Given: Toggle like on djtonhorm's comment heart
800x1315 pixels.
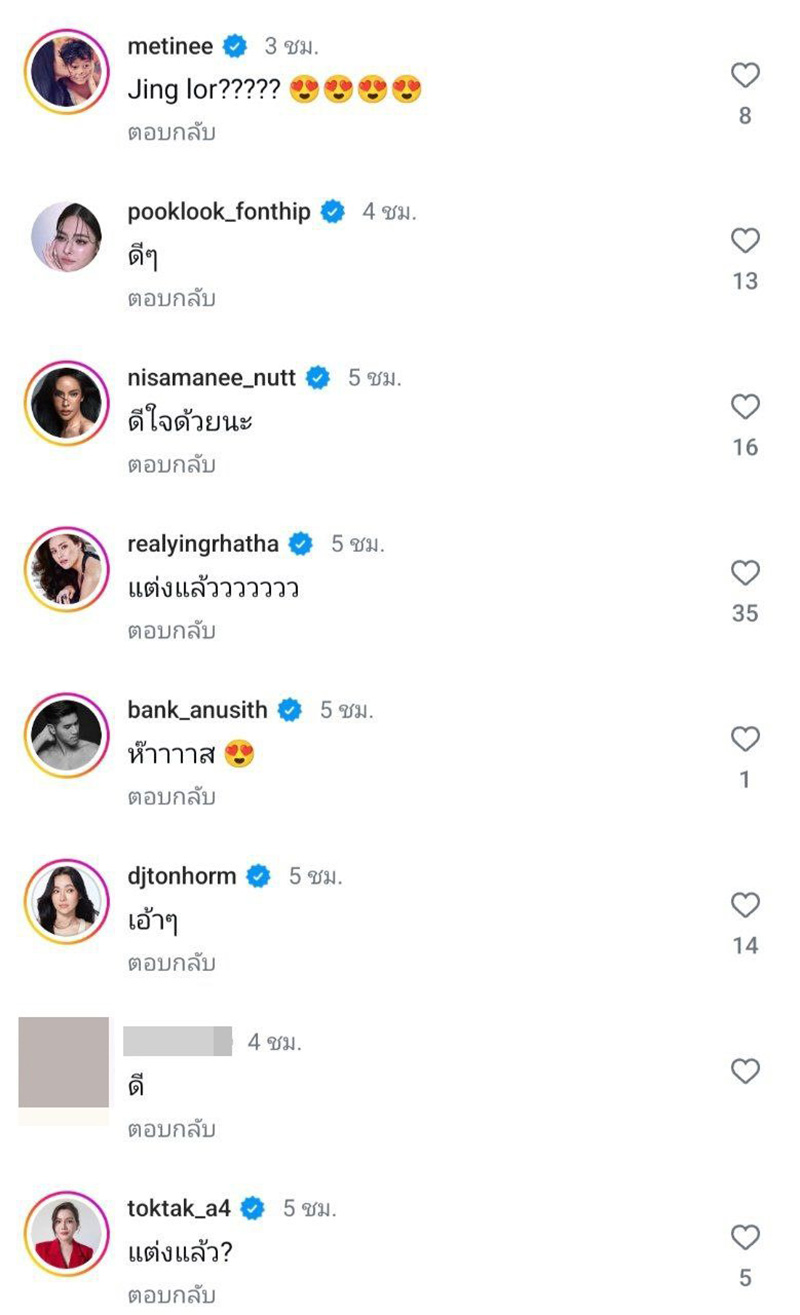Looking at the screenshot, I should coord(744,904).
